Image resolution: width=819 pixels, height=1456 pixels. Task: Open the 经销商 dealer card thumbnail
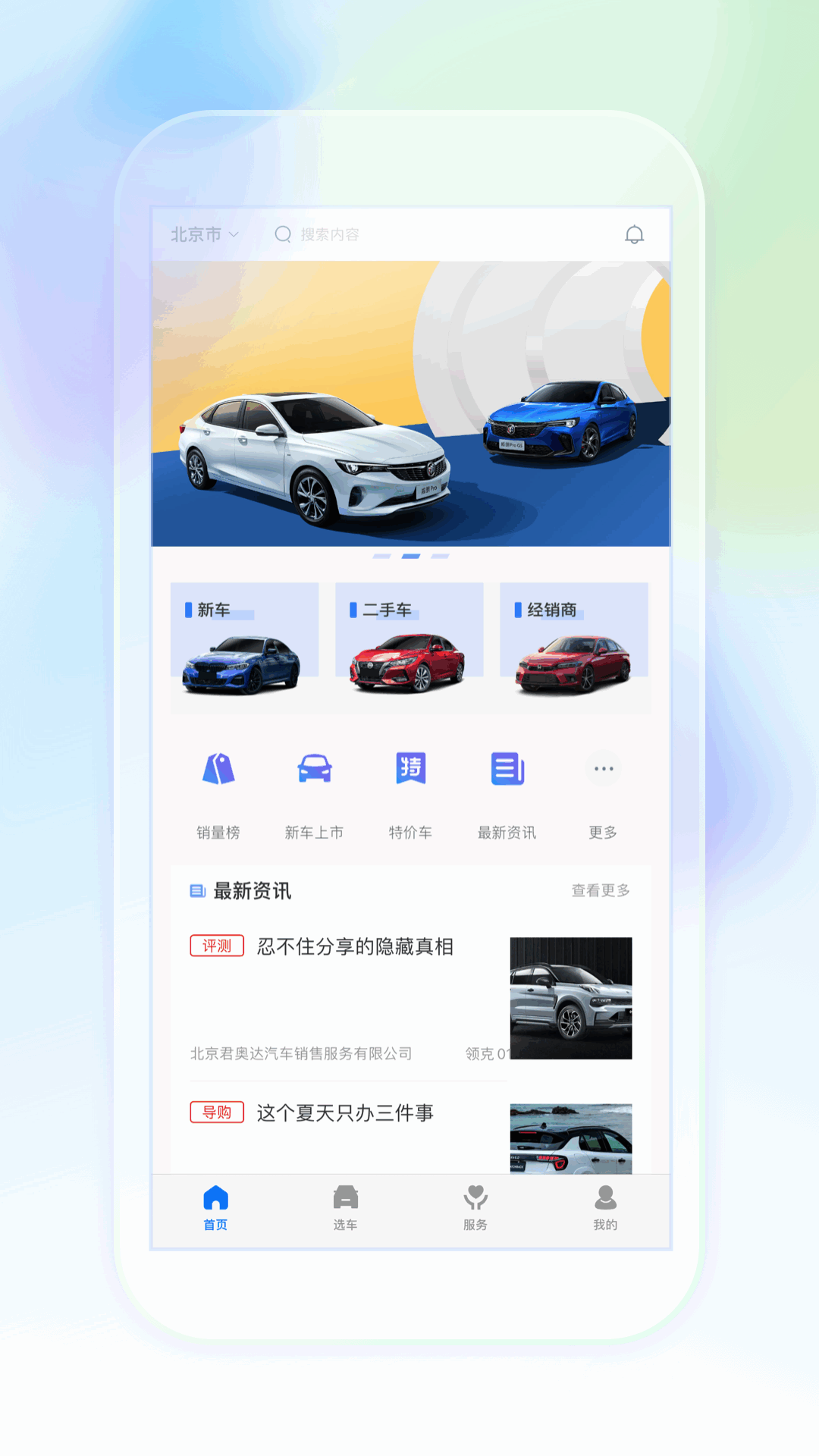point(573,664)
